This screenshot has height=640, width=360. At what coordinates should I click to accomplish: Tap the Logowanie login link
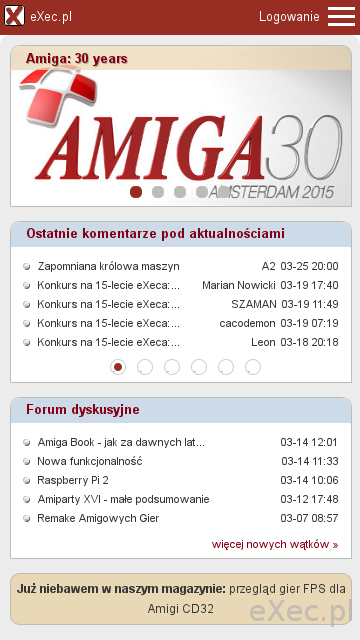pyautogui.click(x=289, y=17)
